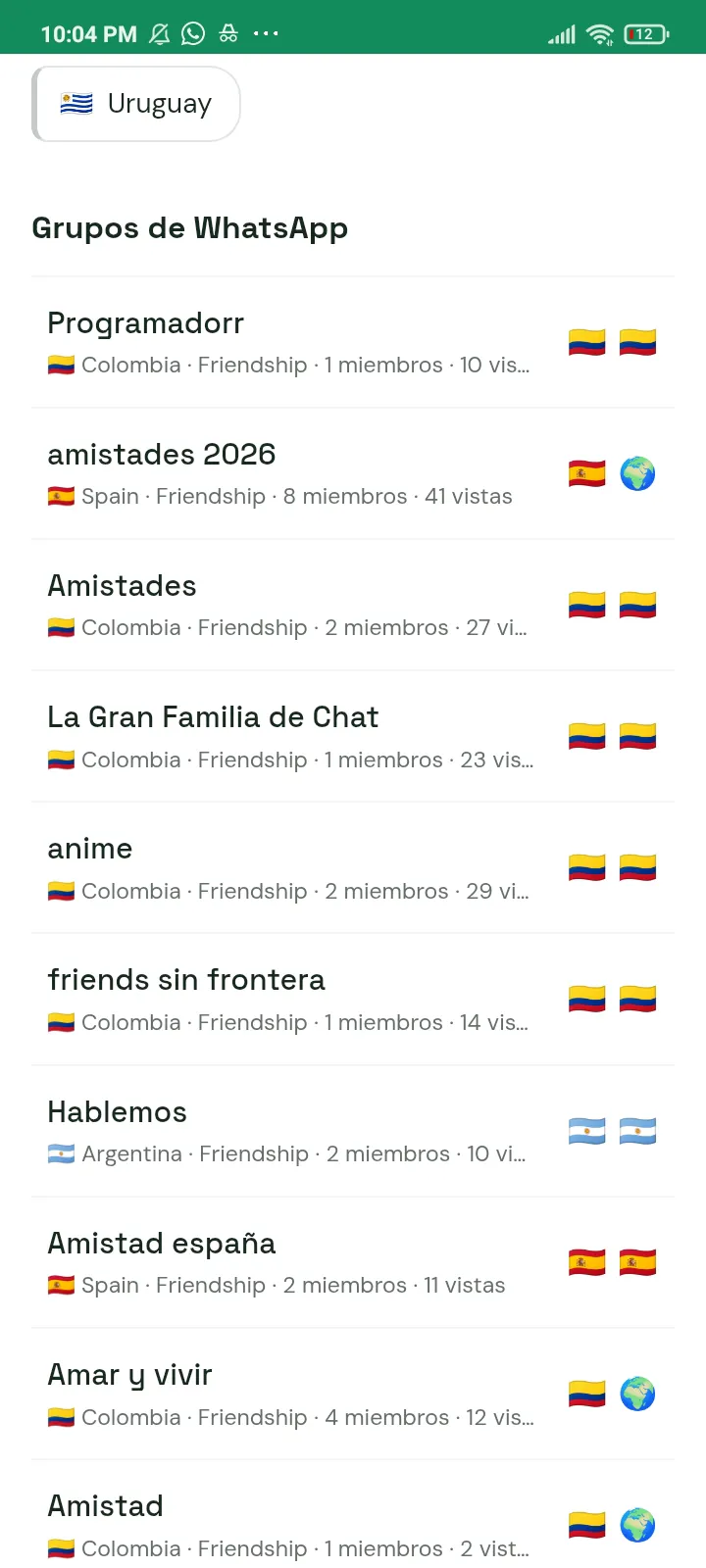Open the Programadorr group

coord(353,342)
